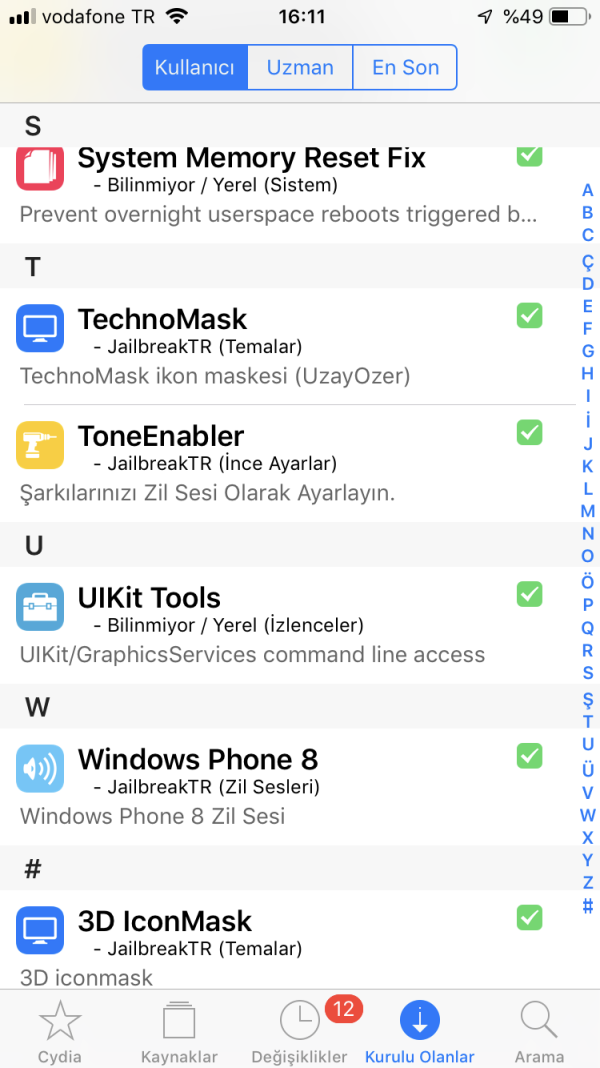Select the Uzman segment
This screenshot has height=1068, width=600.
(x=300, y=68)
